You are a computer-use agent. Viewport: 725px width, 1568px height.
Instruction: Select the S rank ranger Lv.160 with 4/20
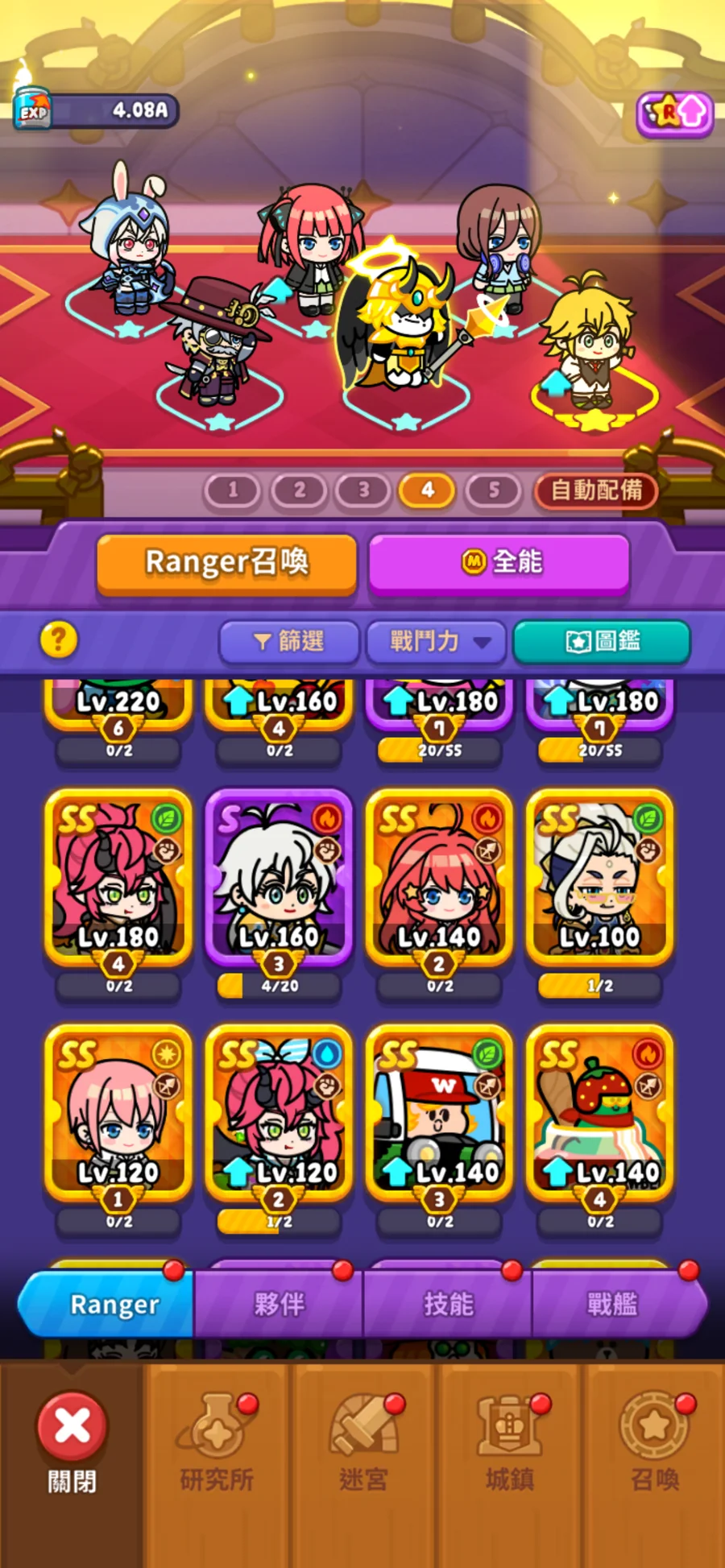pyautogui.click(x=279, y=878)
